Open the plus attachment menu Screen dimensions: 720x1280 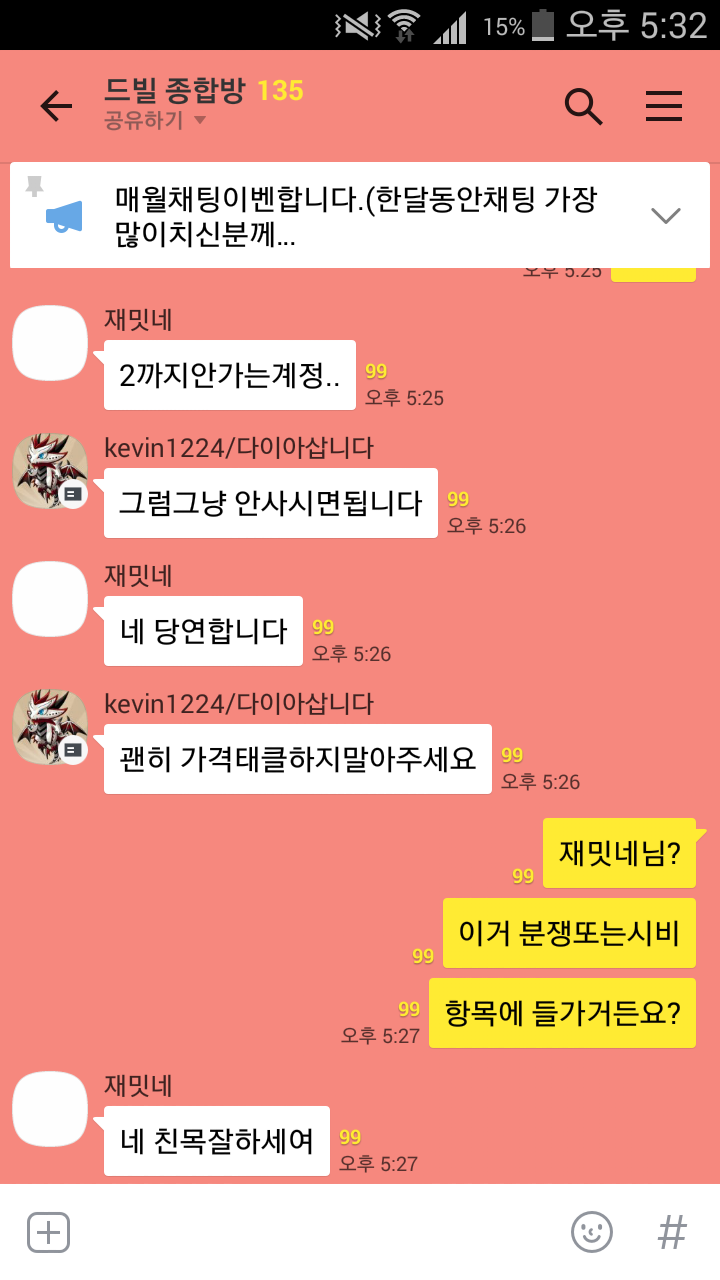[48, 1232]
